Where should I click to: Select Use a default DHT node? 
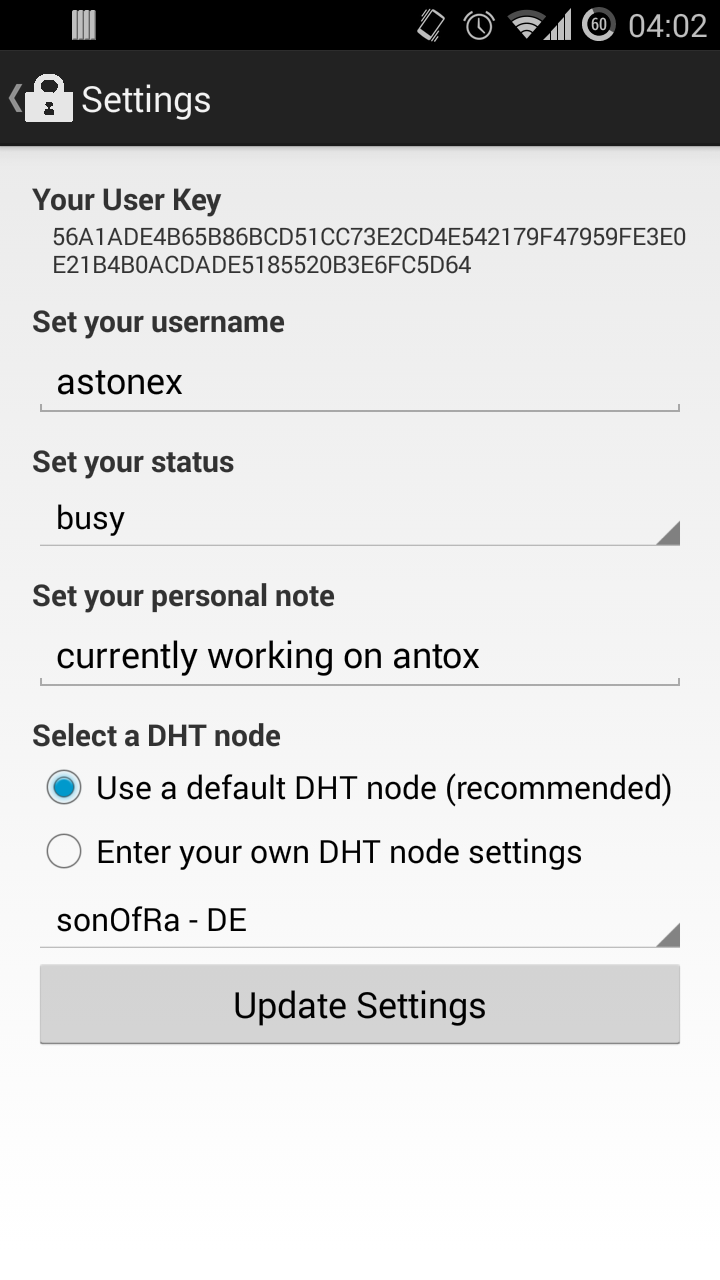pos(64,788)
